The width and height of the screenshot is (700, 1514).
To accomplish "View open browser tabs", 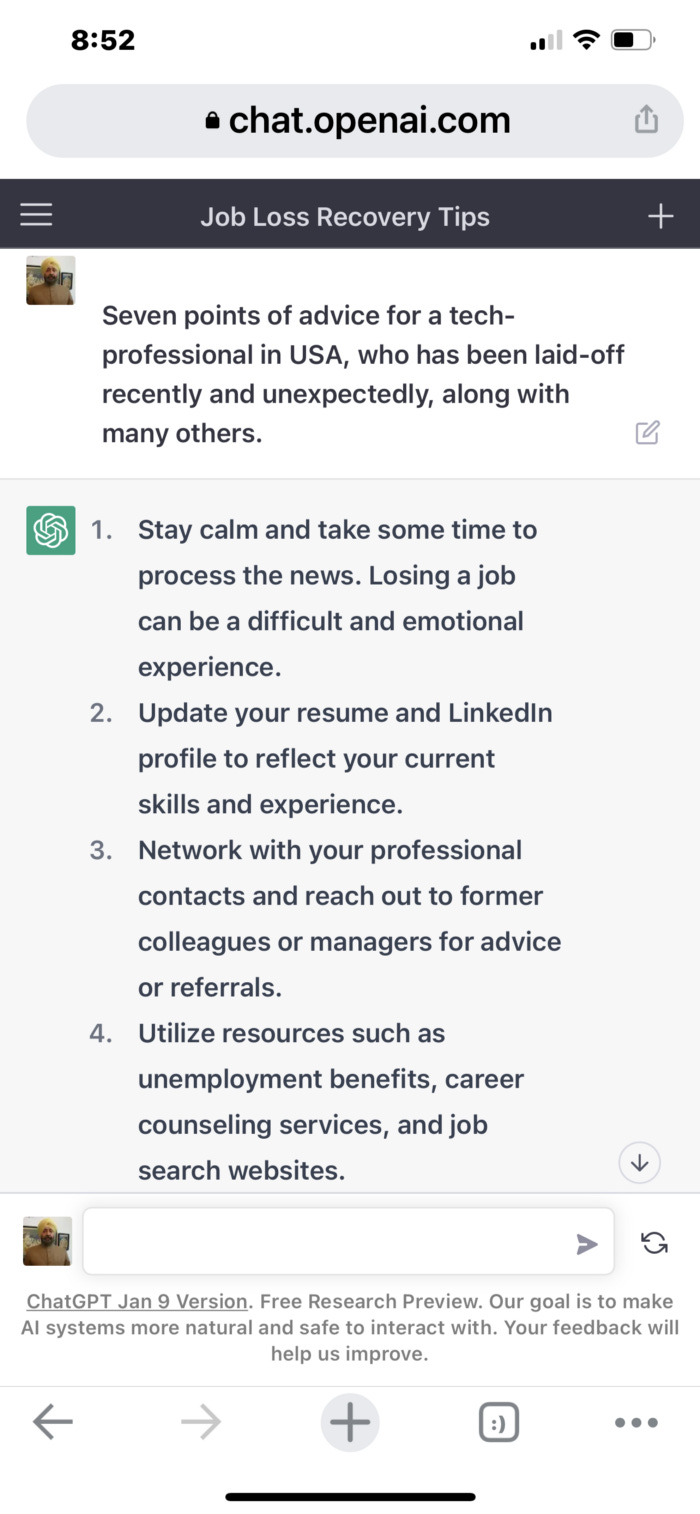I will click(x=498, y=1421).
